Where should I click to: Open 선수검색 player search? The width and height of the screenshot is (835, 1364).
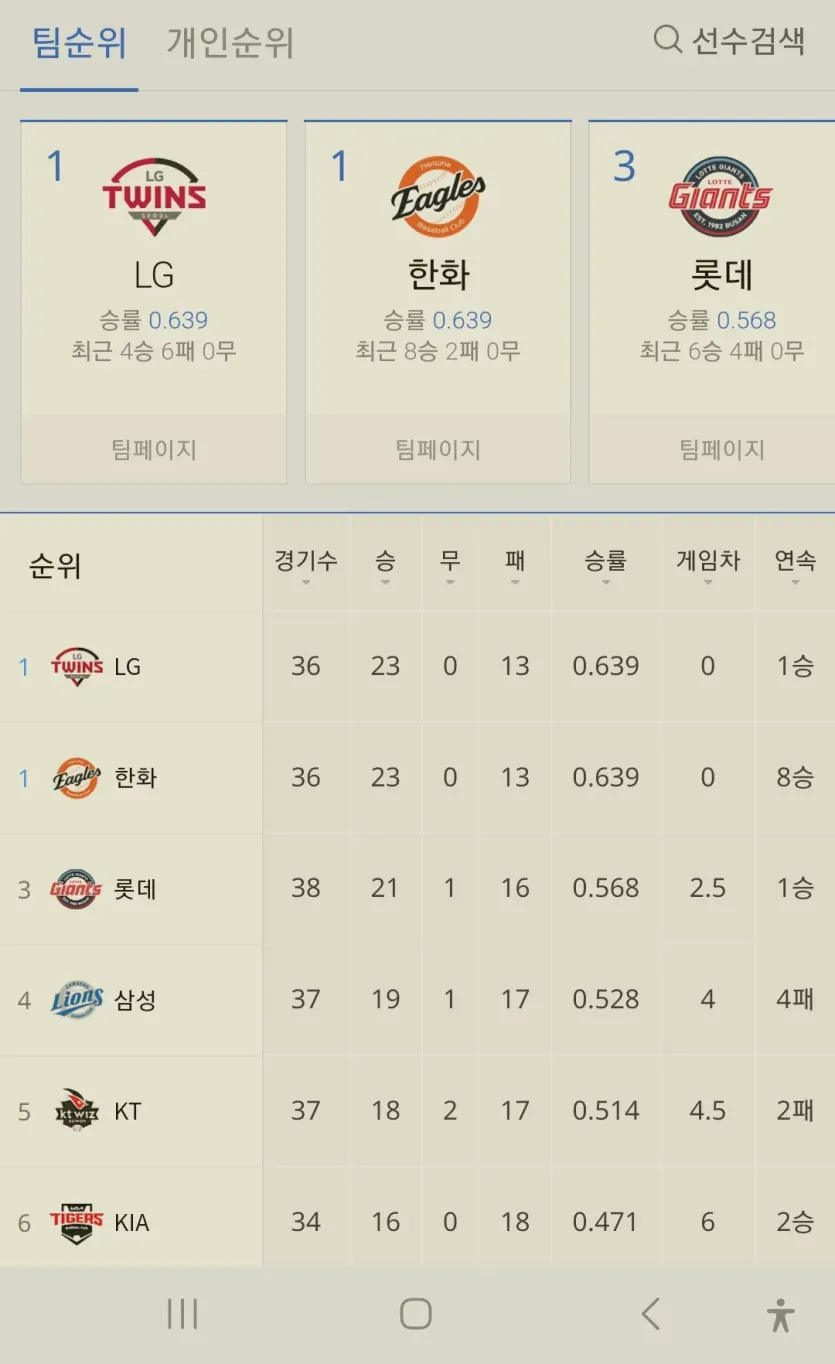click(x=729, y=40)
